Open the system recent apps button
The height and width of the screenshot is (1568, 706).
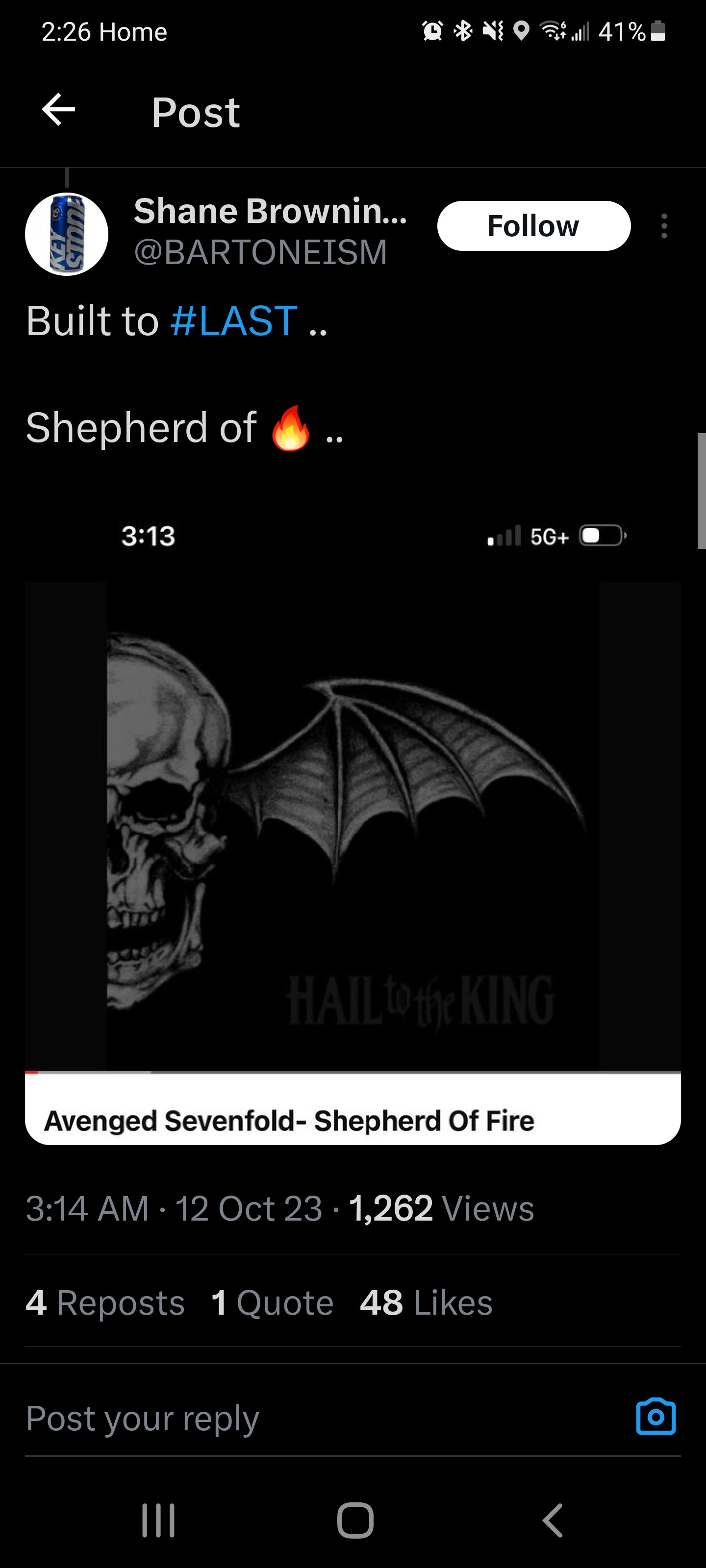click(158, 1520)
